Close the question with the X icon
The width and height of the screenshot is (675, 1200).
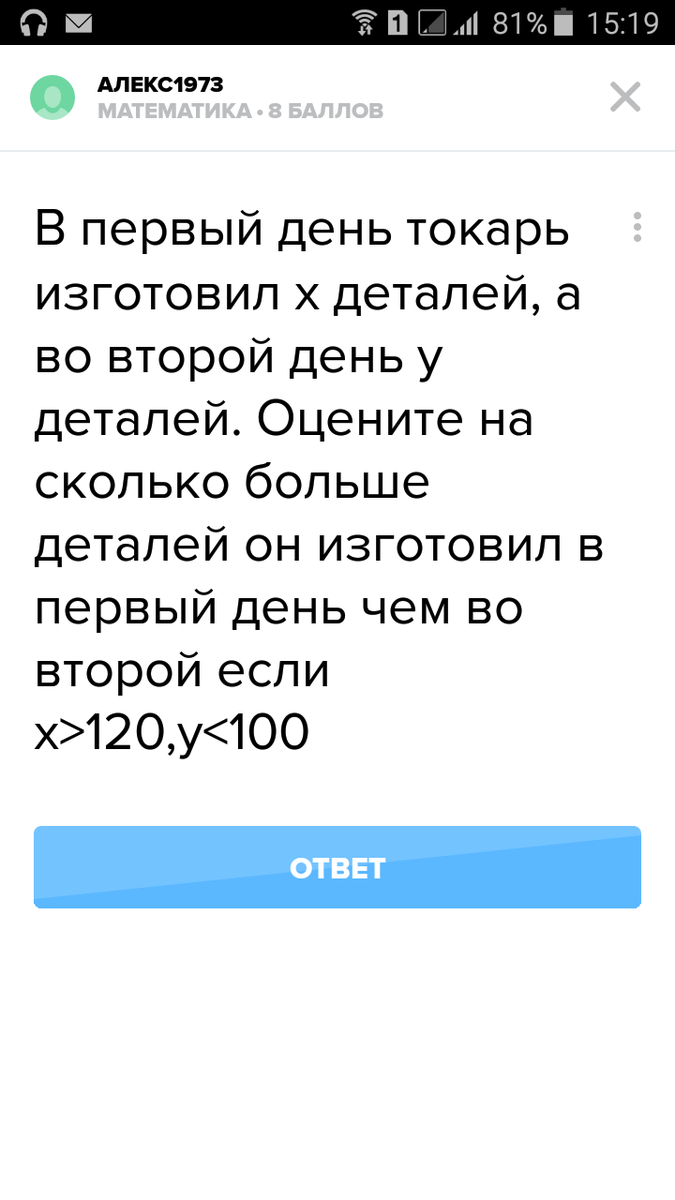tap(625, 97)
